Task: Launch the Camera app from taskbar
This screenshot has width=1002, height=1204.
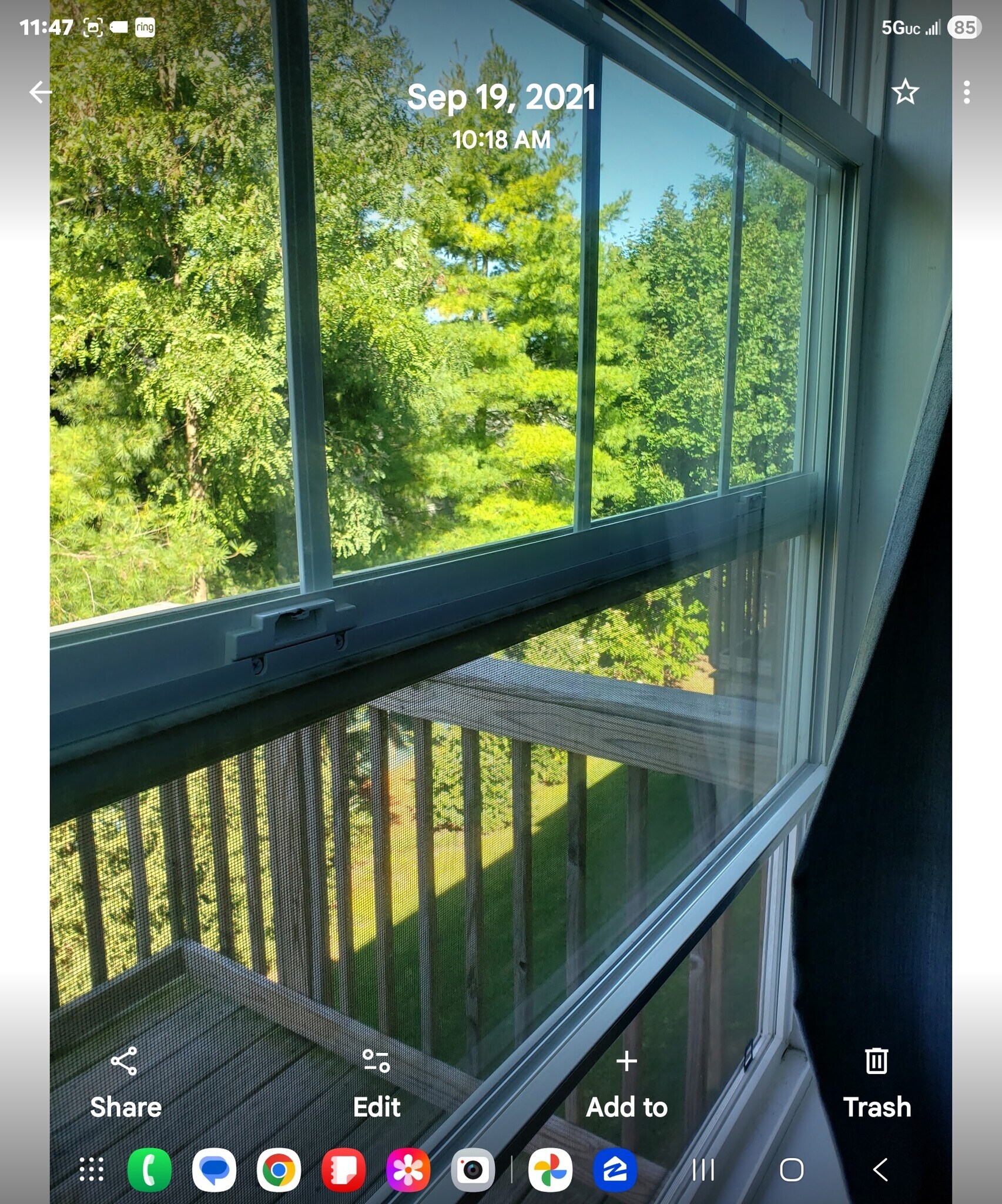Action: click(472, 1169)
